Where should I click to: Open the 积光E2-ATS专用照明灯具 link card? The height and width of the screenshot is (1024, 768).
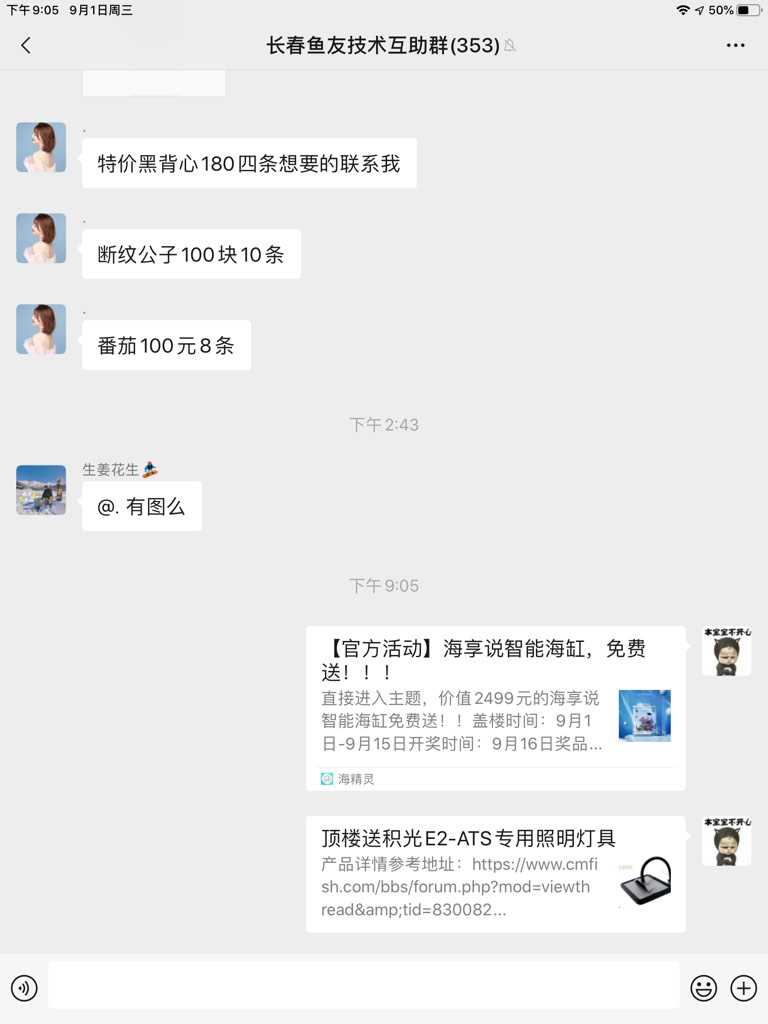495,874
